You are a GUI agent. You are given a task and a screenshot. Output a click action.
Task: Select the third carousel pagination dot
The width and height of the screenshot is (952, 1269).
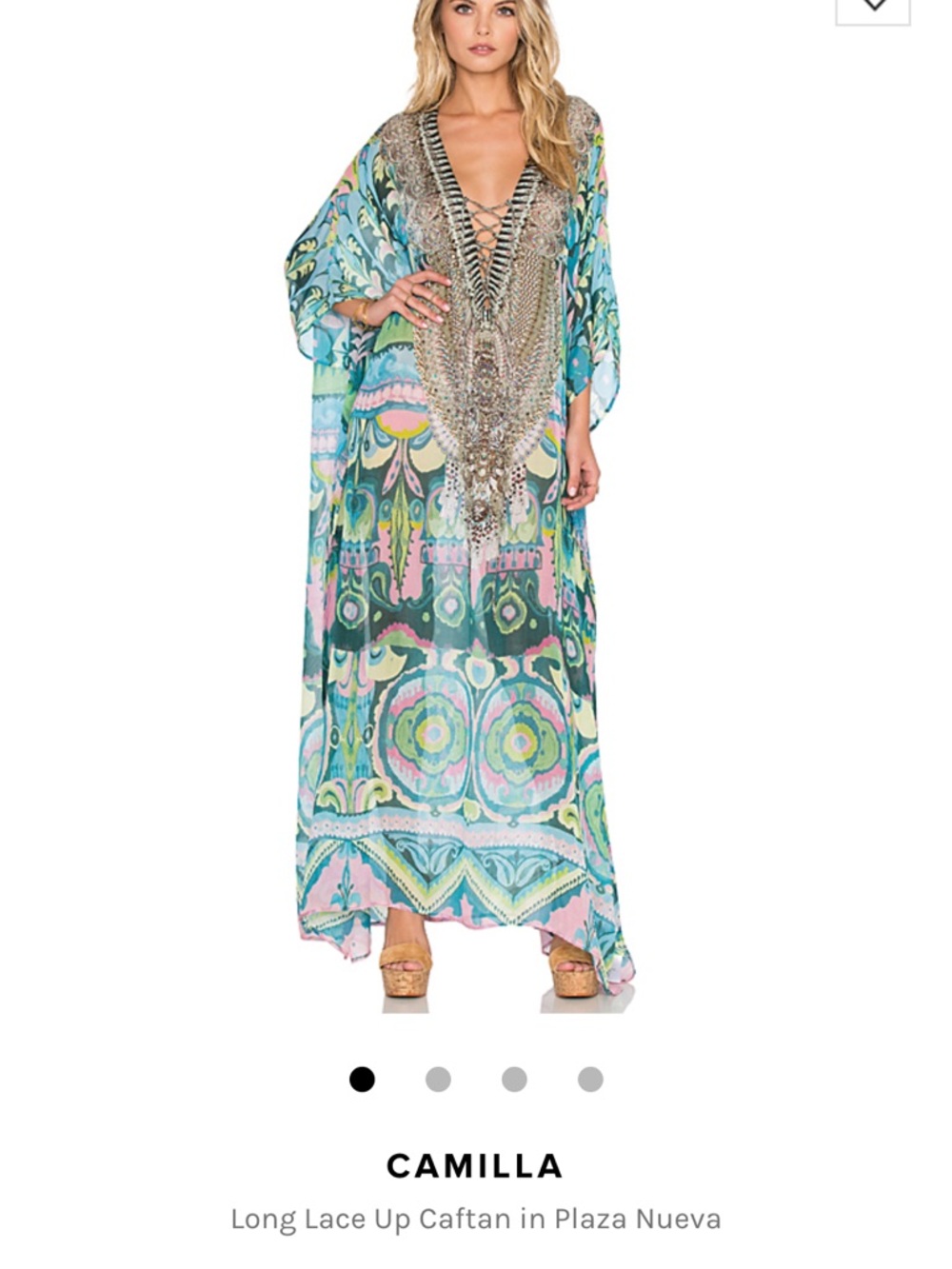[514, 1079]
